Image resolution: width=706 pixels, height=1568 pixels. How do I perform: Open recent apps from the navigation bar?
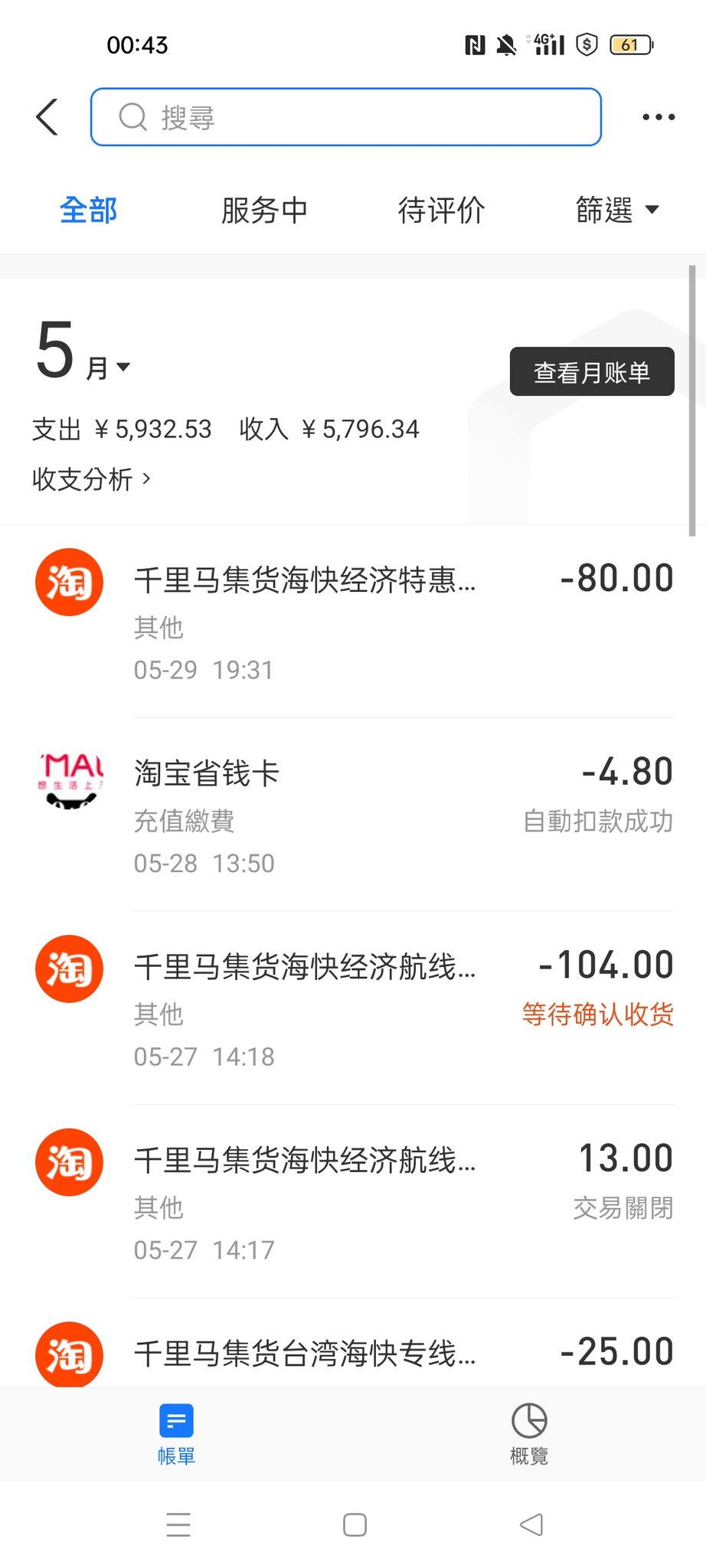178,1524
